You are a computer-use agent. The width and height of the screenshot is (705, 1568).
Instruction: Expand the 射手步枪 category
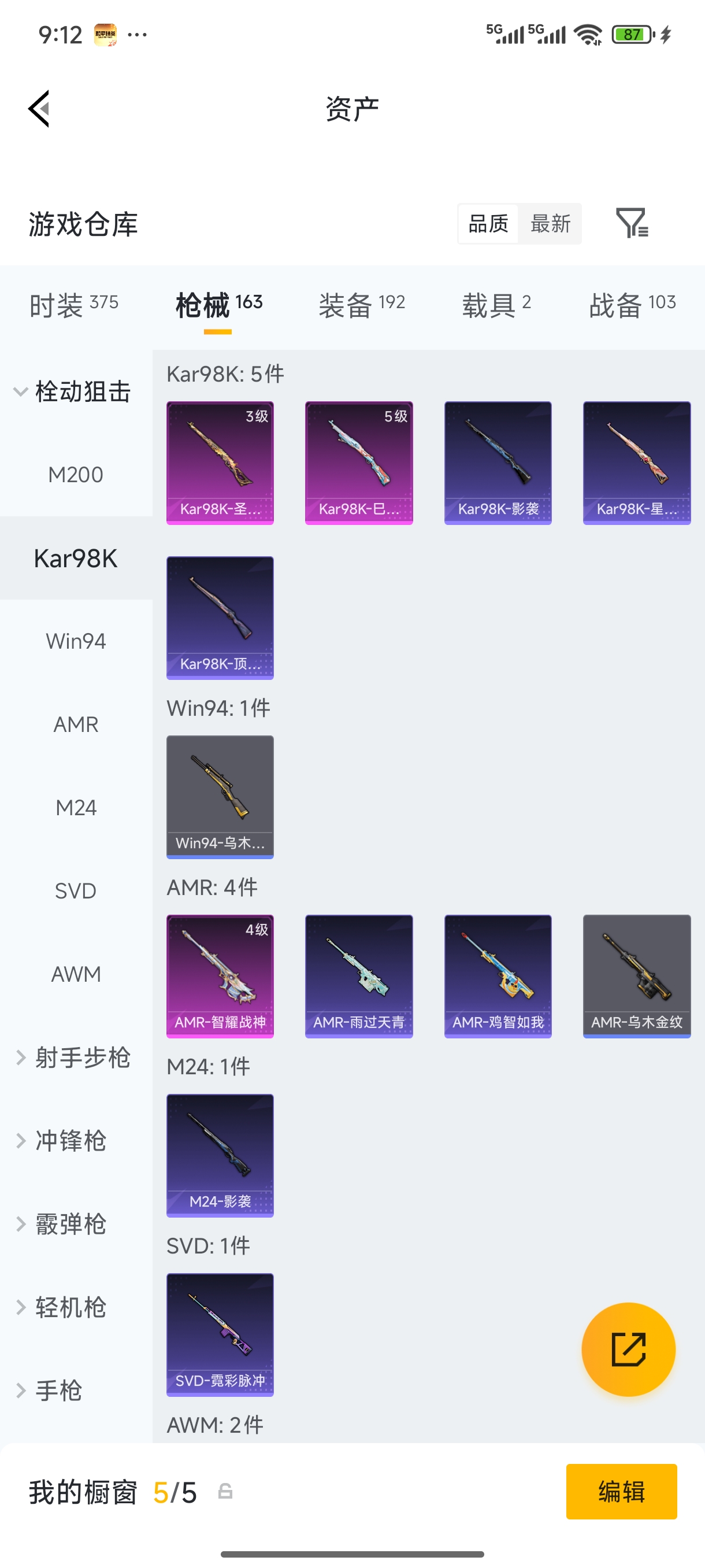[73, 1057]
